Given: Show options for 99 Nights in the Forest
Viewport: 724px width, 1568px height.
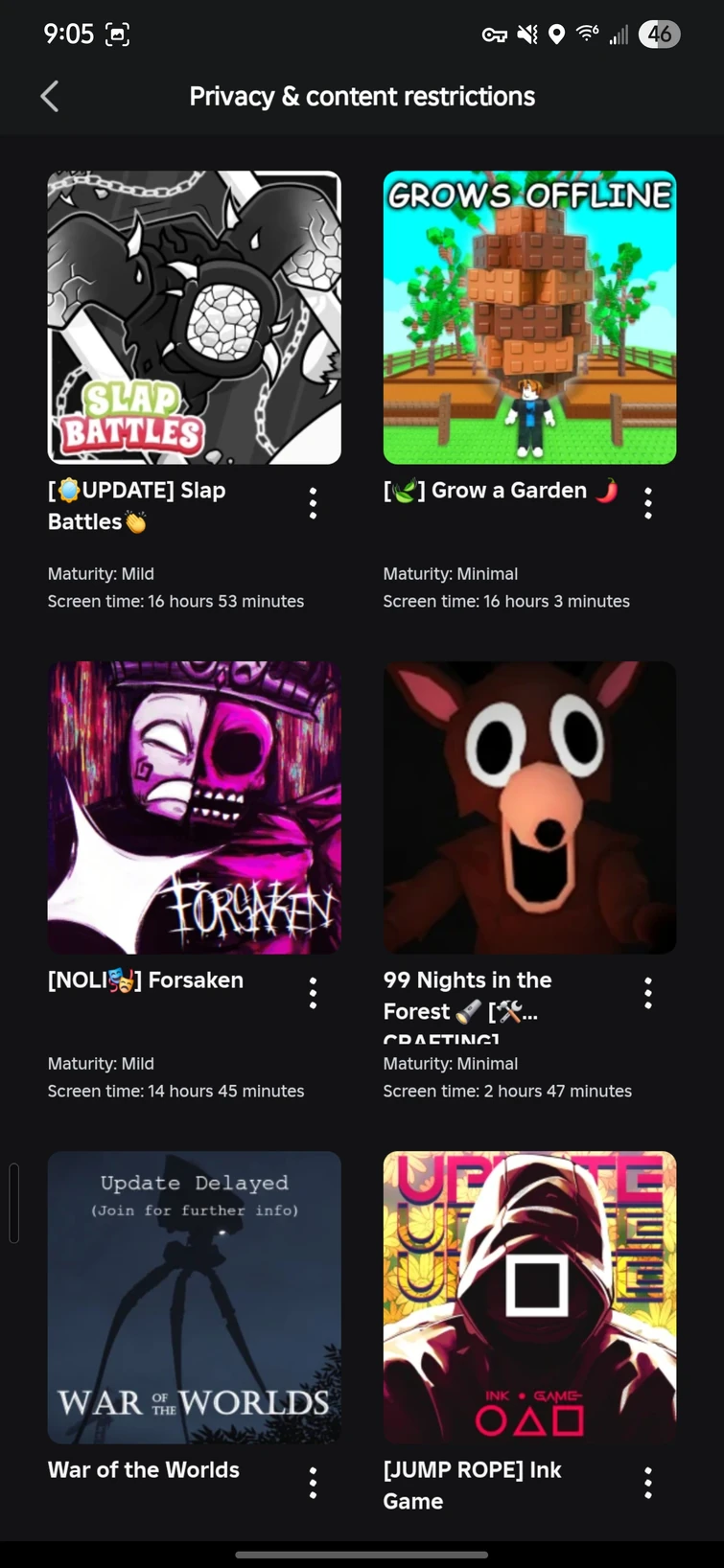Looking at the screenshot, I should (x=648, y=993).
